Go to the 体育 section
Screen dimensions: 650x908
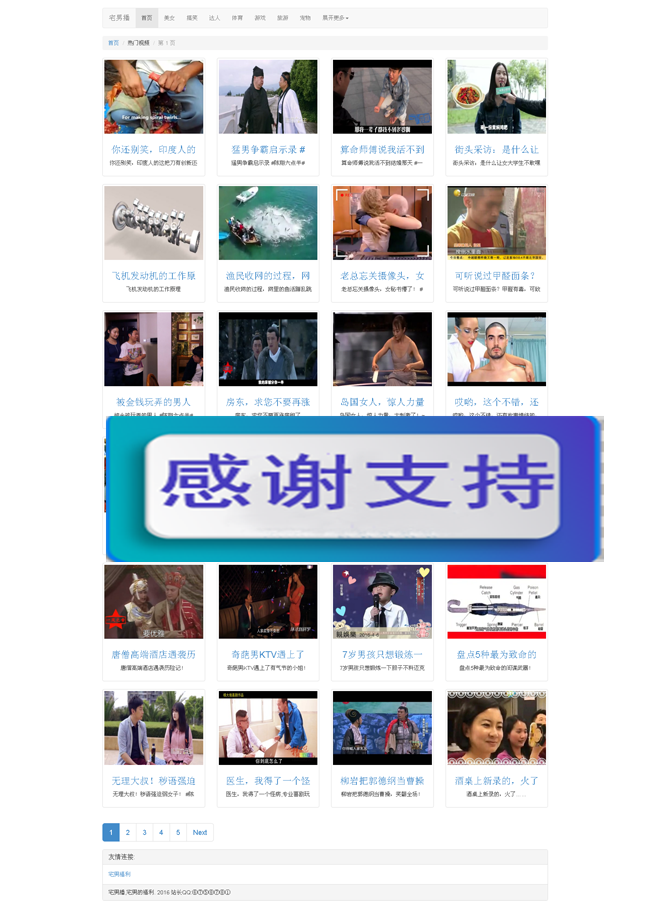(237, 18)
